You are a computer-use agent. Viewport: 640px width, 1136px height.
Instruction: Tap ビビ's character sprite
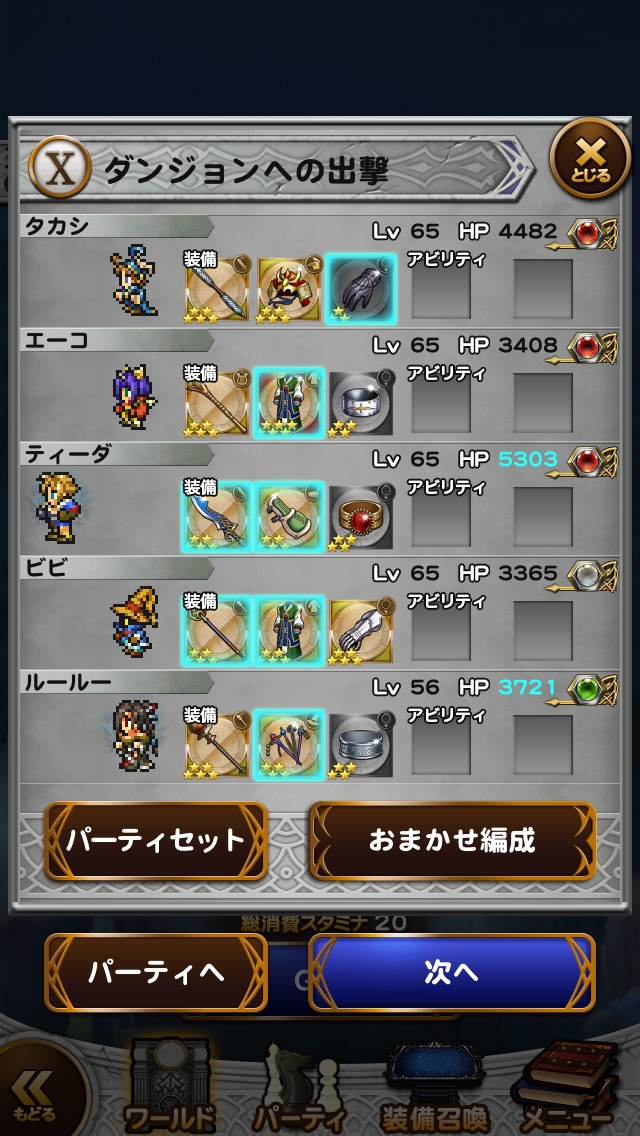(x=134, y=623)
